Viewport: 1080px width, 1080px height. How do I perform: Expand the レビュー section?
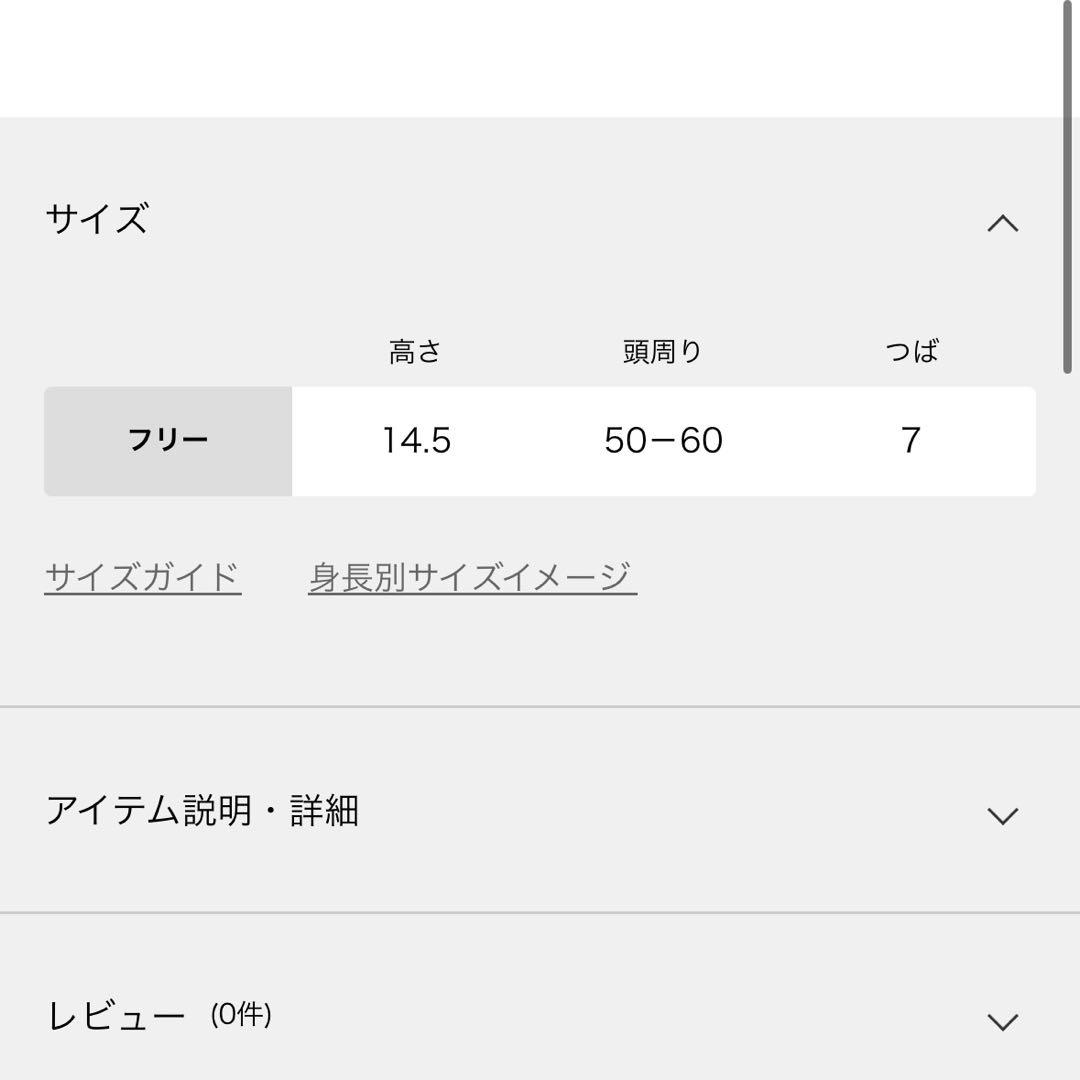(1002, 1021)
